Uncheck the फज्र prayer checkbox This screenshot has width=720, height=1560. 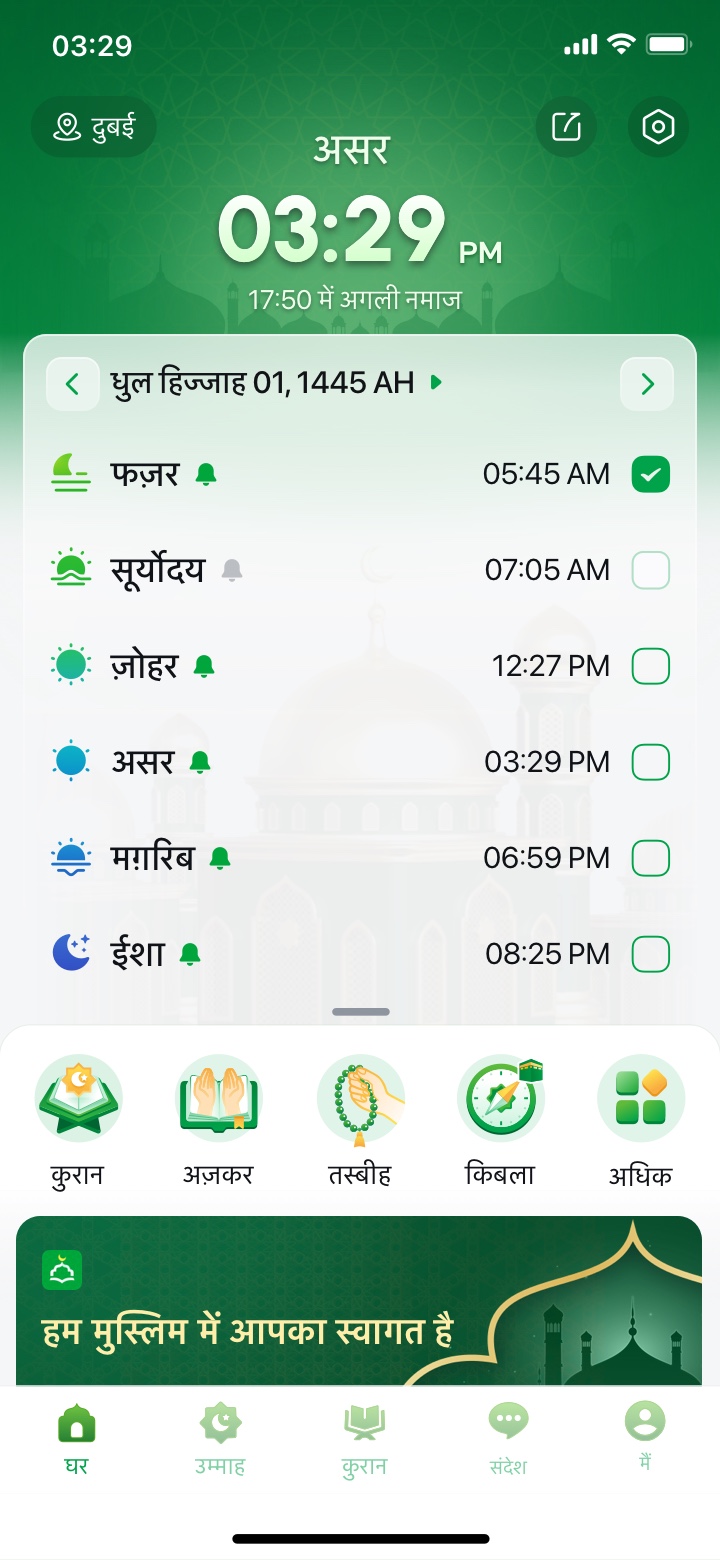[650, 474]
